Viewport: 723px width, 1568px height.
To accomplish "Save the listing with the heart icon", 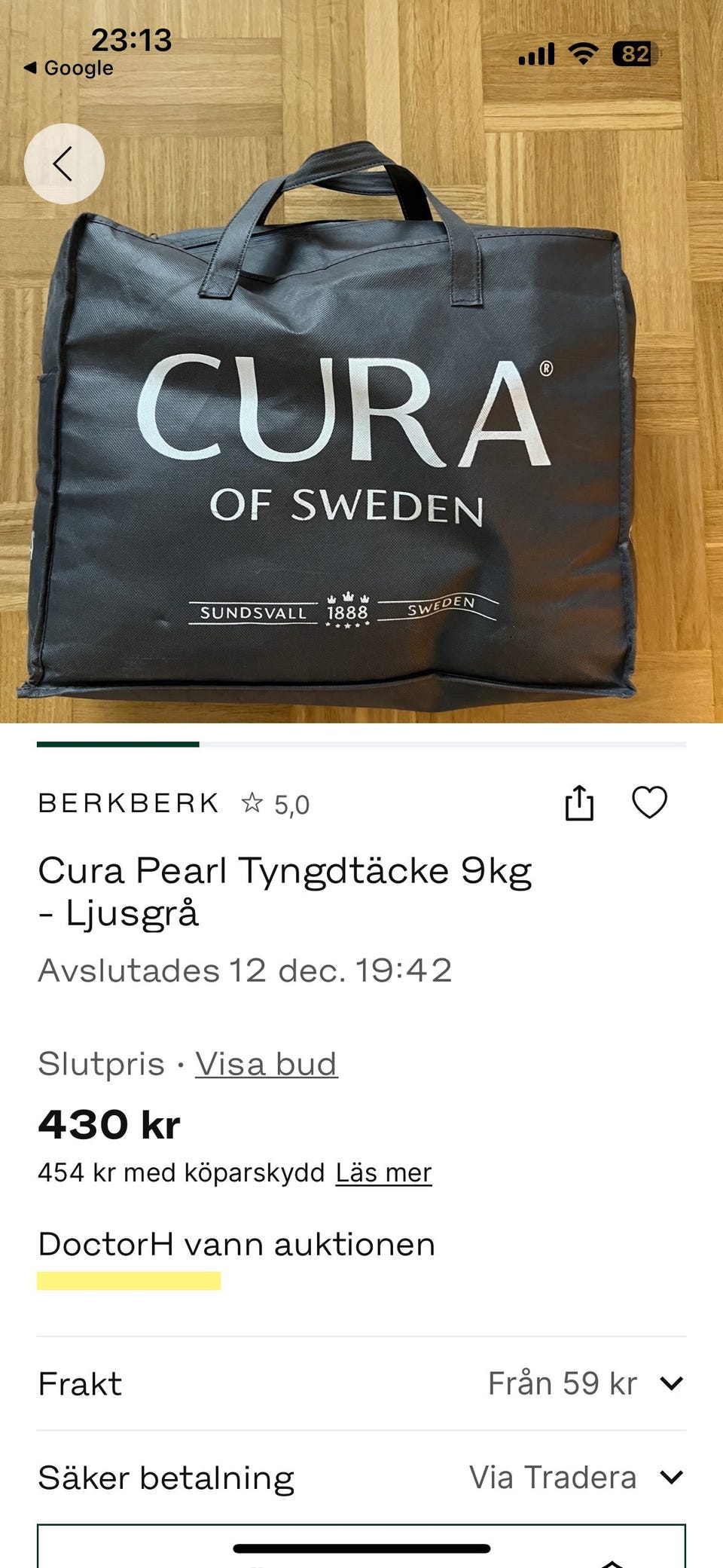I will coord(649,802).
